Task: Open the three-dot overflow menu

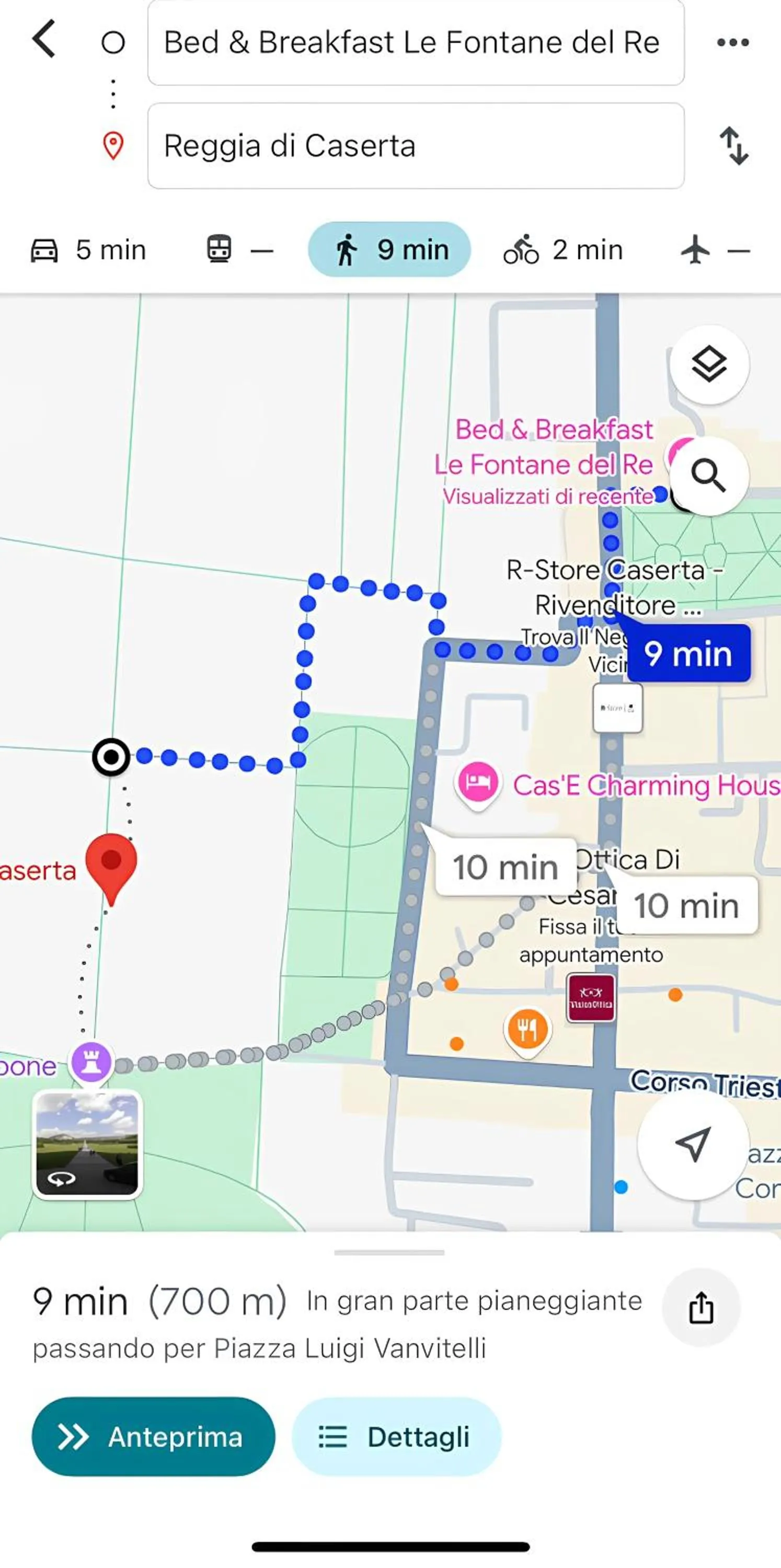Action: 732,43
